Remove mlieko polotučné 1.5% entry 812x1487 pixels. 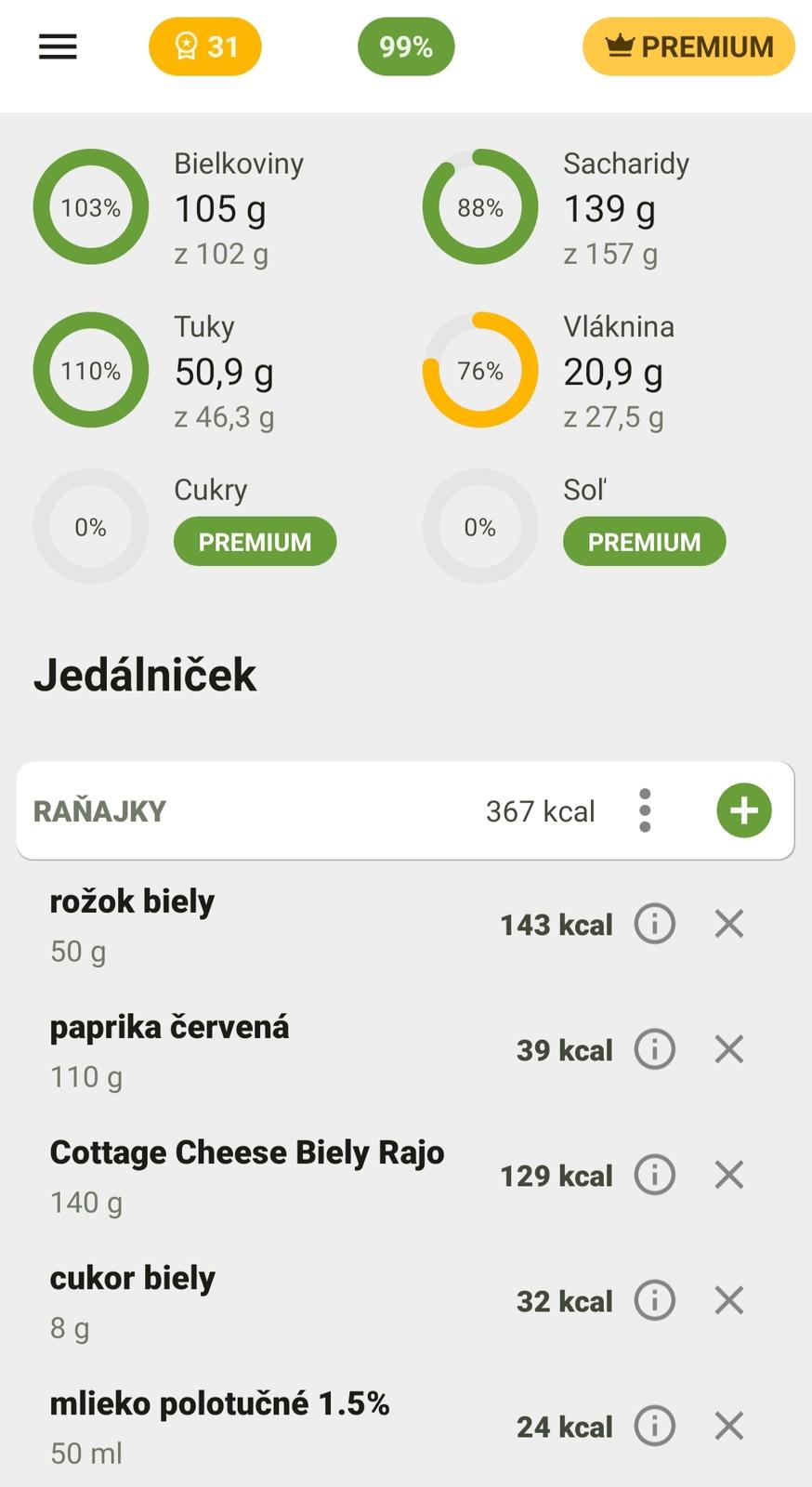729,1426
